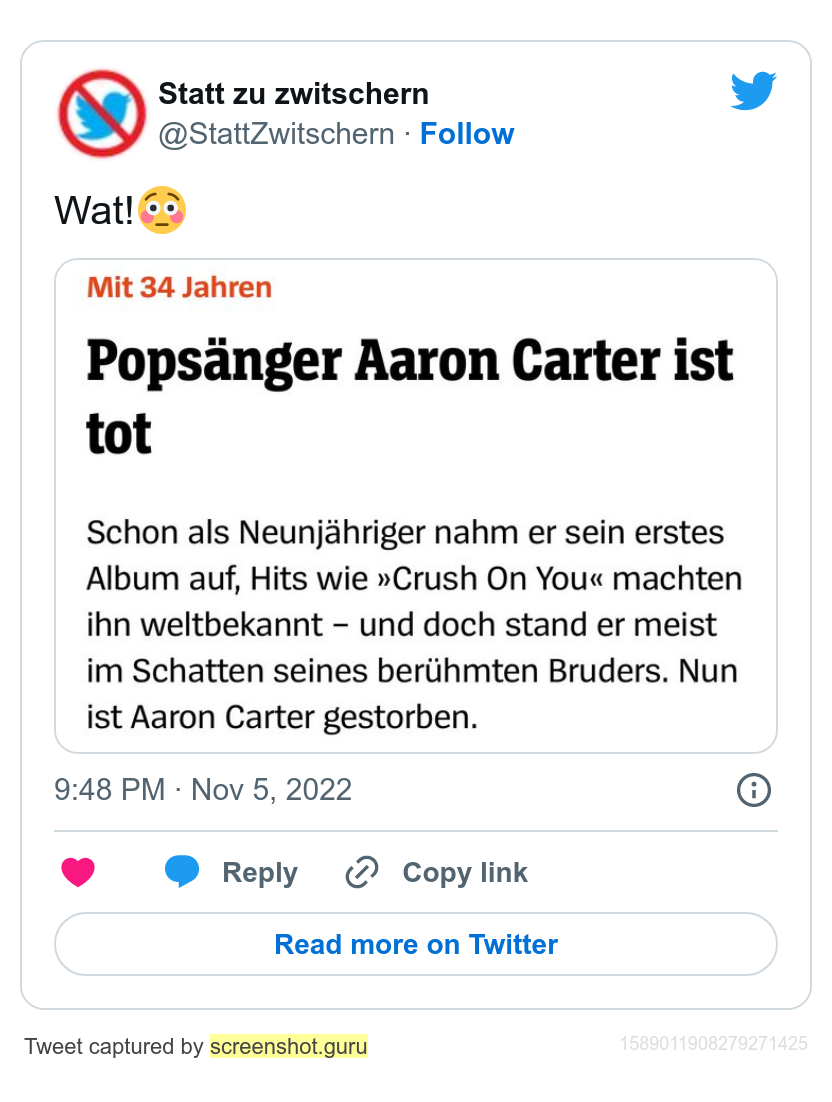Tap Read more on Twitter
This screenshot has height=1102, width=832.
tap(416, 944)
